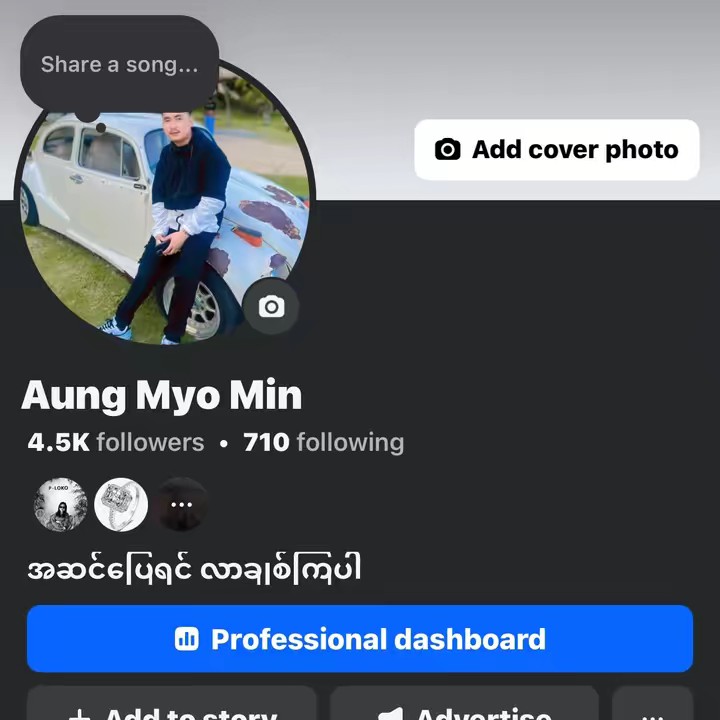The image size is (720, 720).
Task: Tap the Advertise button
Action: click(x=465, y=706)
